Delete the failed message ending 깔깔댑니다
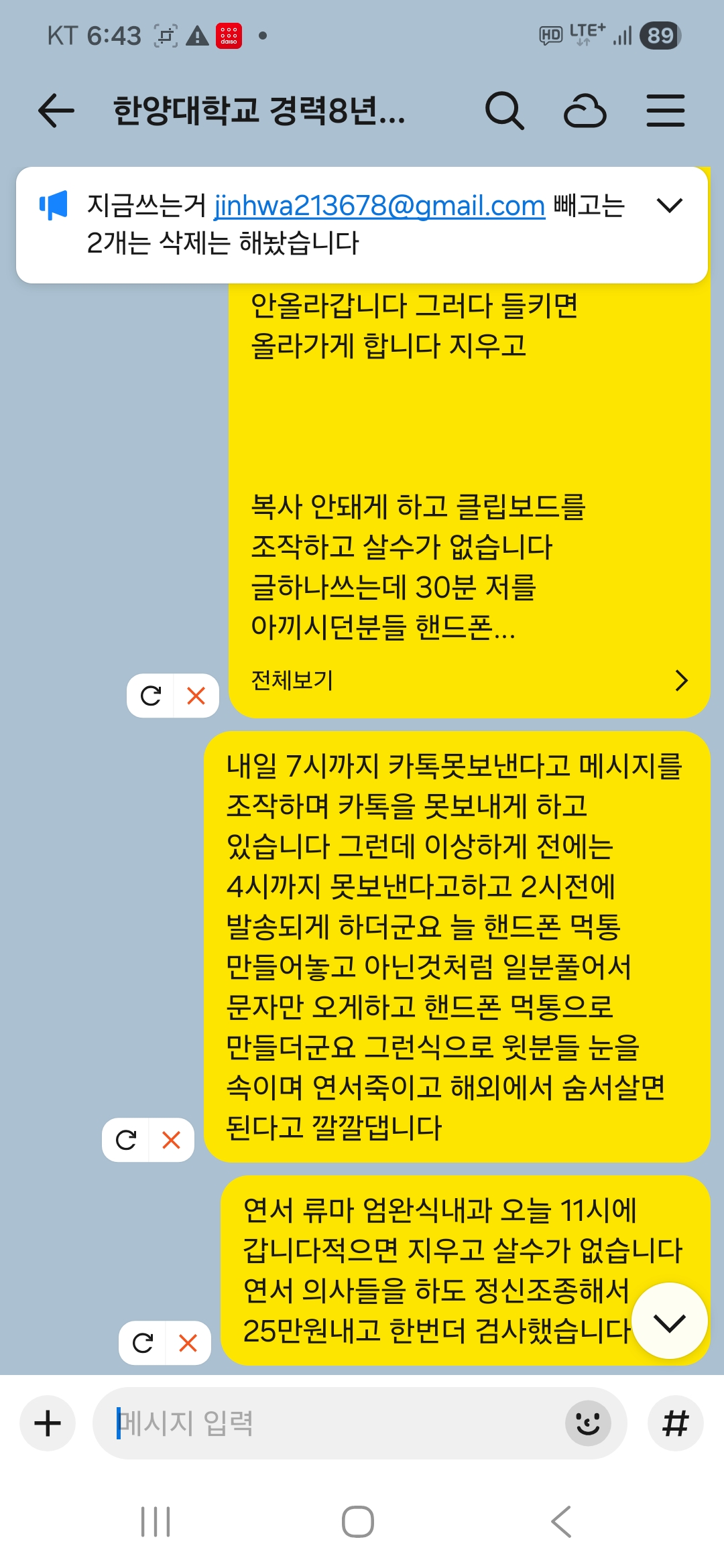 [x=172, y=1140]
